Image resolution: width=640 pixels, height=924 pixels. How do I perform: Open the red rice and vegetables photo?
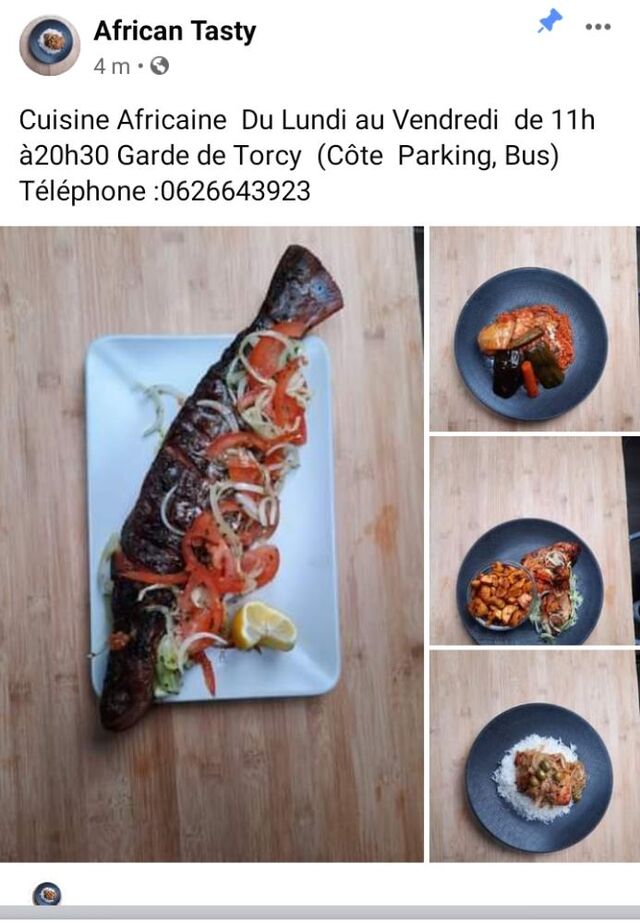pos(532,329)
